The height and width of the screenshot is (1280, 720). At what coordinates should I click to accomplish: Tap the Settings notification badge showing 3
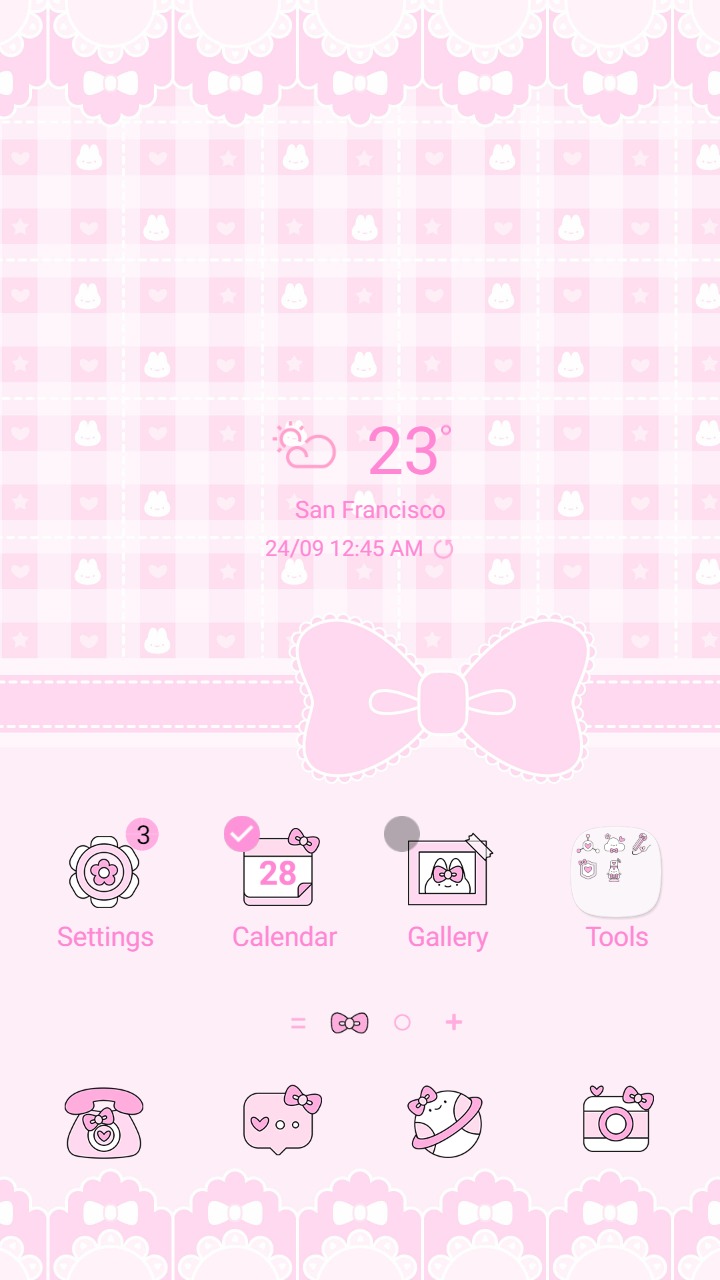(141, 835)
